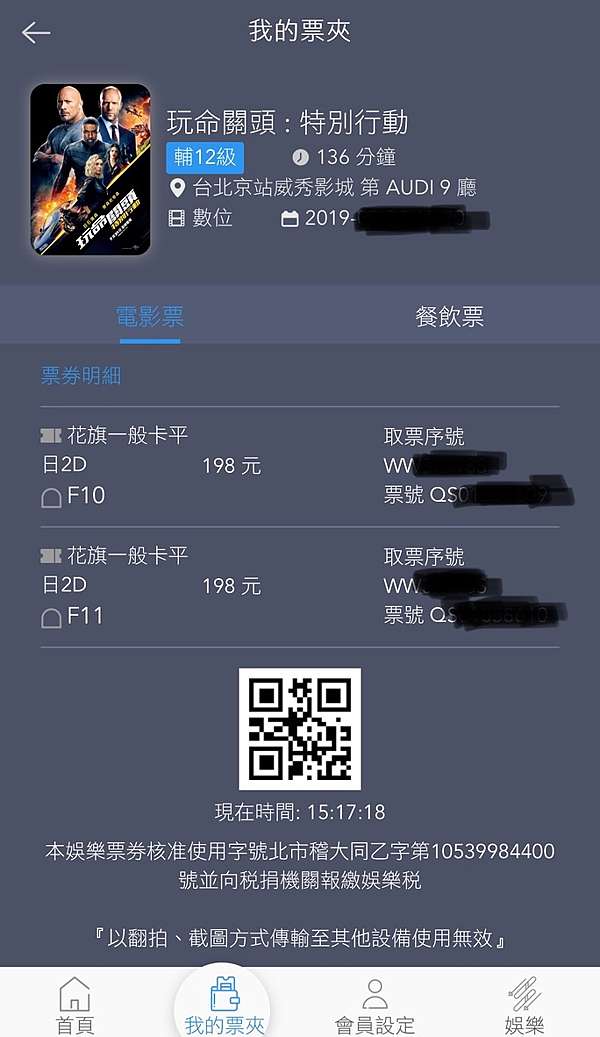600x1037 pixels.
Task: Go back using the top-left arrow
Action: (36, 32)
